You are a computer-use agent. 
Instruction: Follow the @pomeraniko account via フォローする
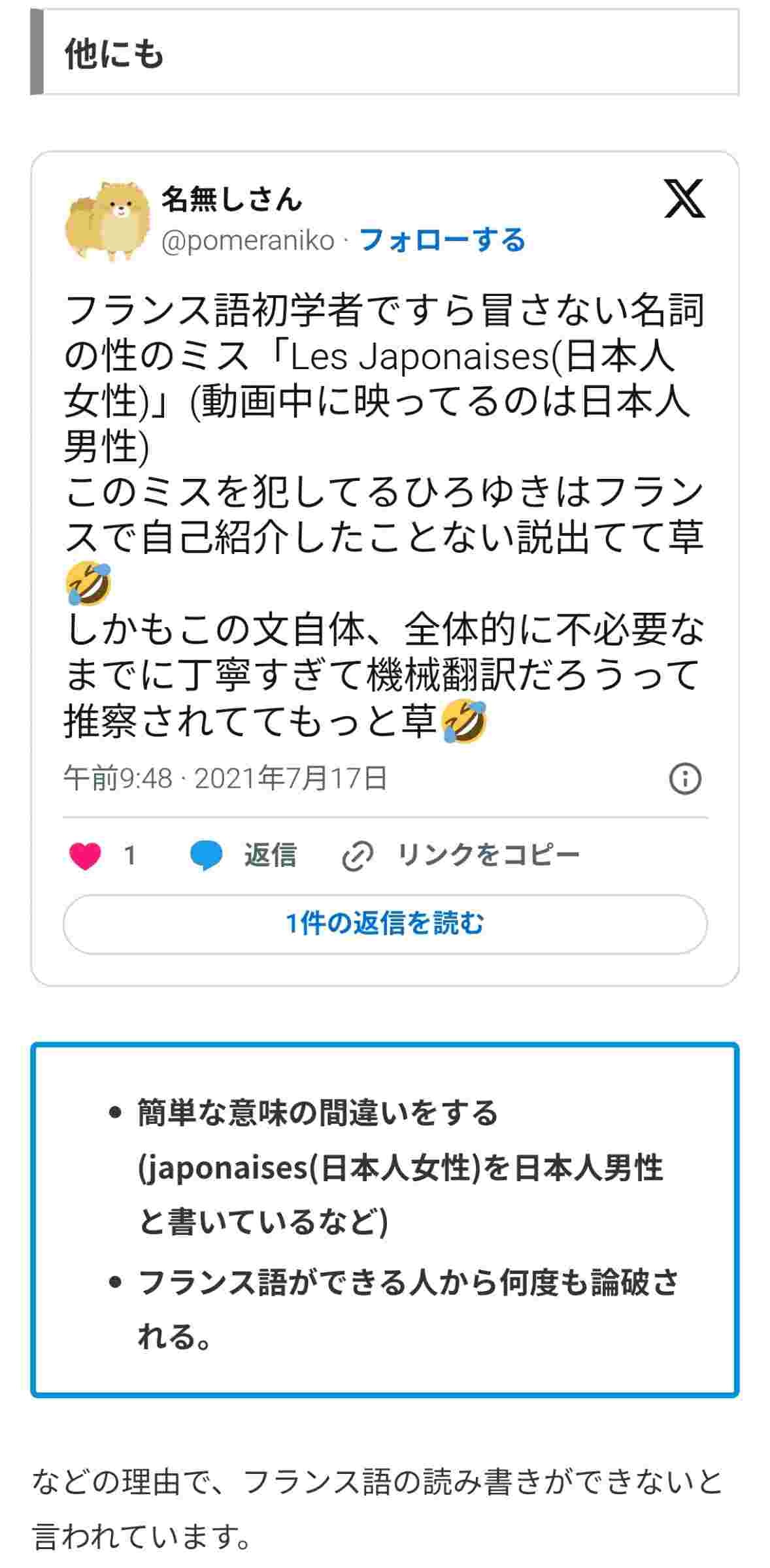pos(443,240)
